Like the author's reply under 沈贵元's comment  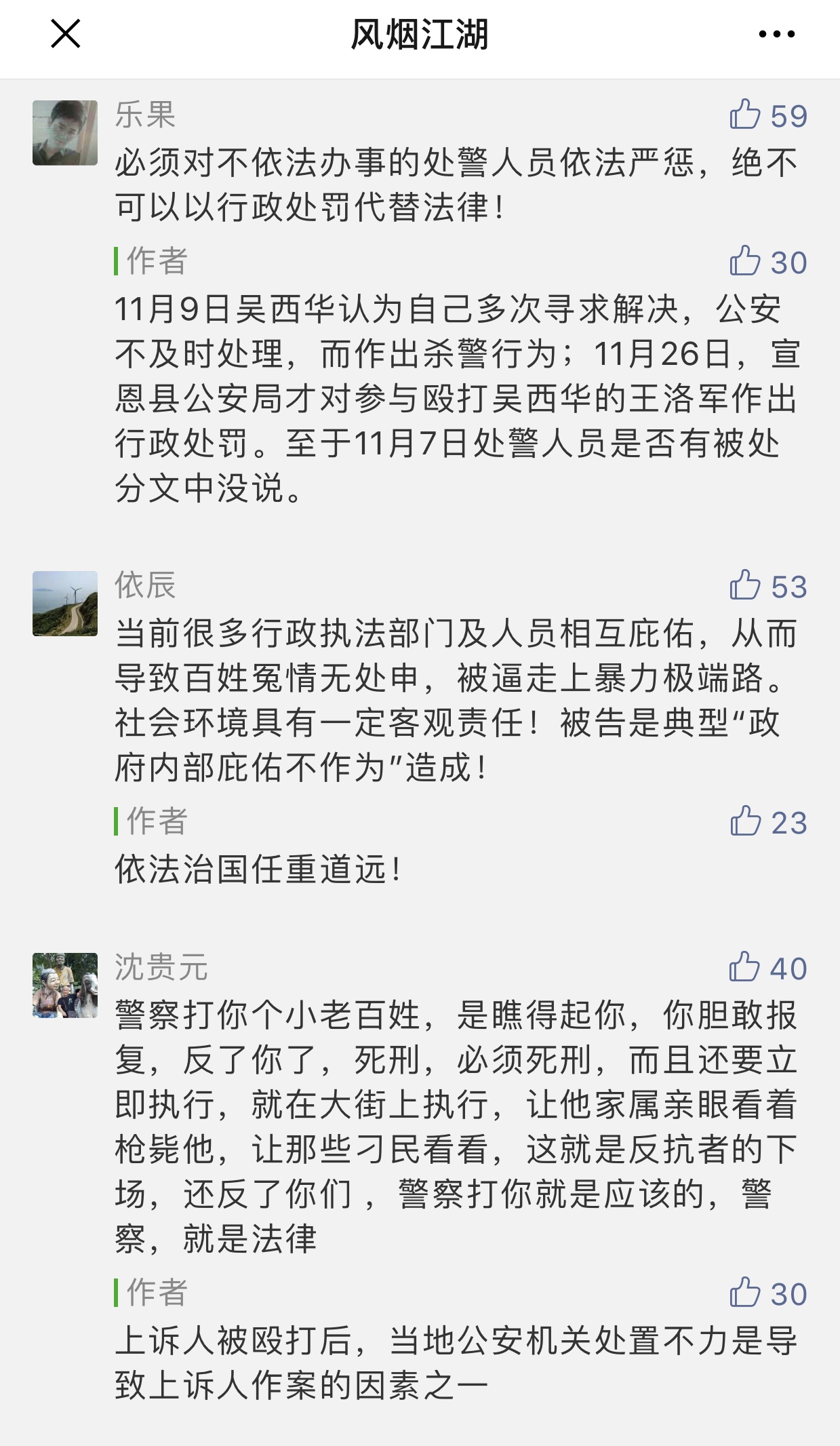[745, 1293]
